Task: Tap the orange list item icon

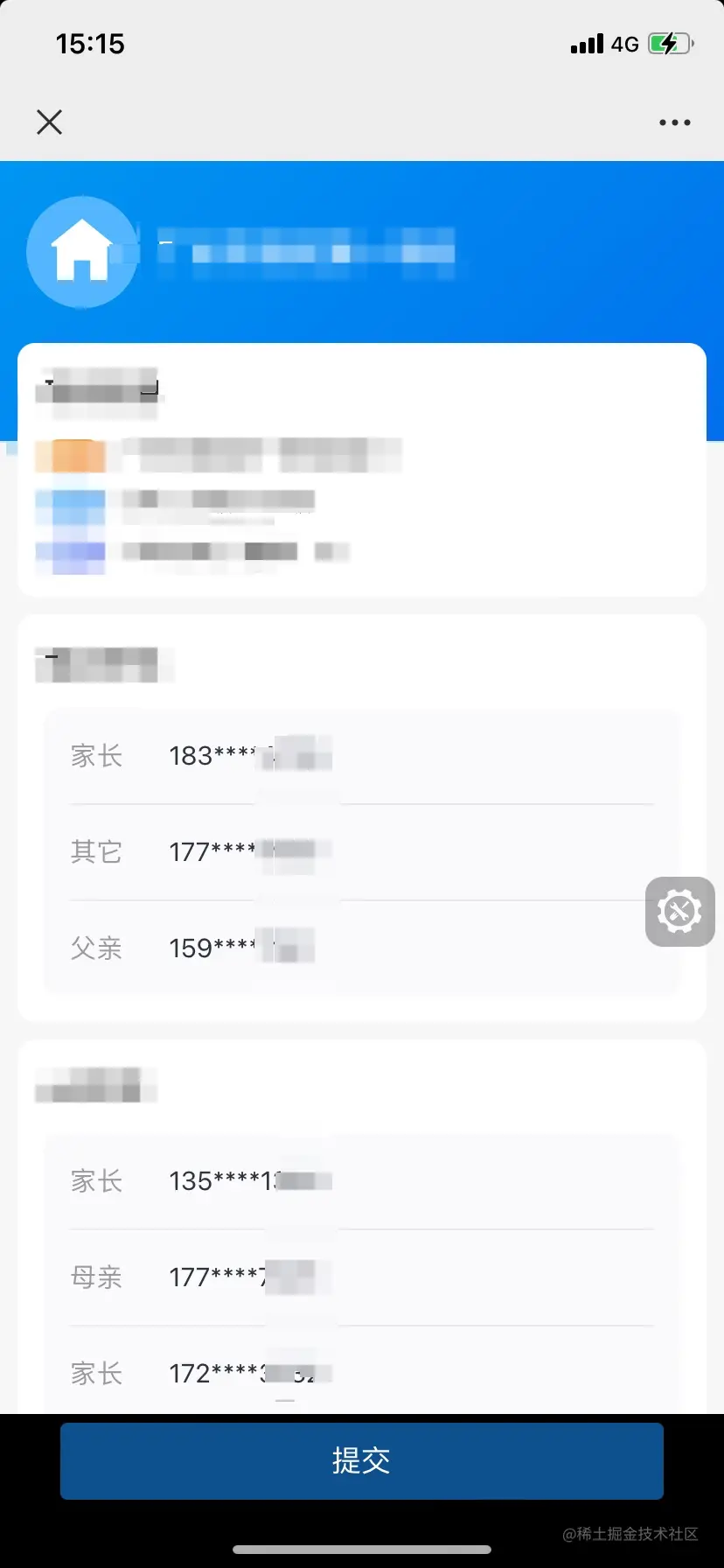Action: 70,456
